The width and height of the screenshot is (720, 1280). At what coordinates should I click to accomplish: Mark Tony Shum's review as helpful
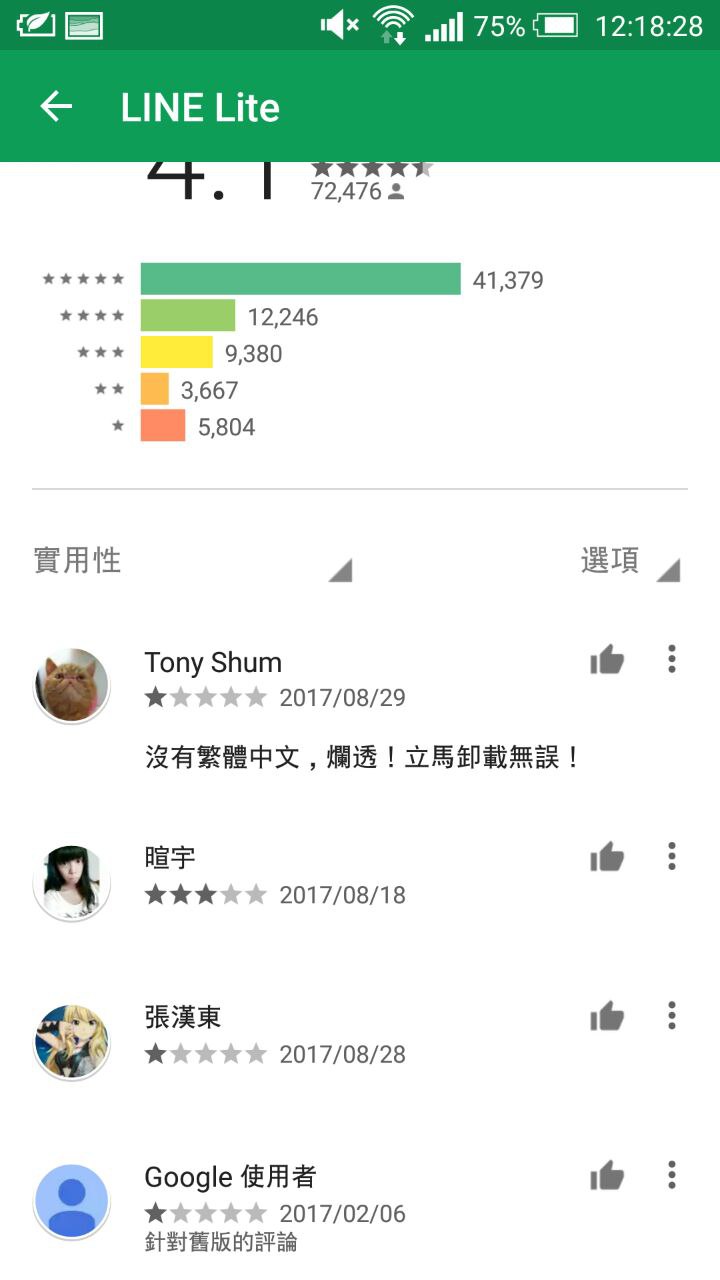click(x=607, y=660)
